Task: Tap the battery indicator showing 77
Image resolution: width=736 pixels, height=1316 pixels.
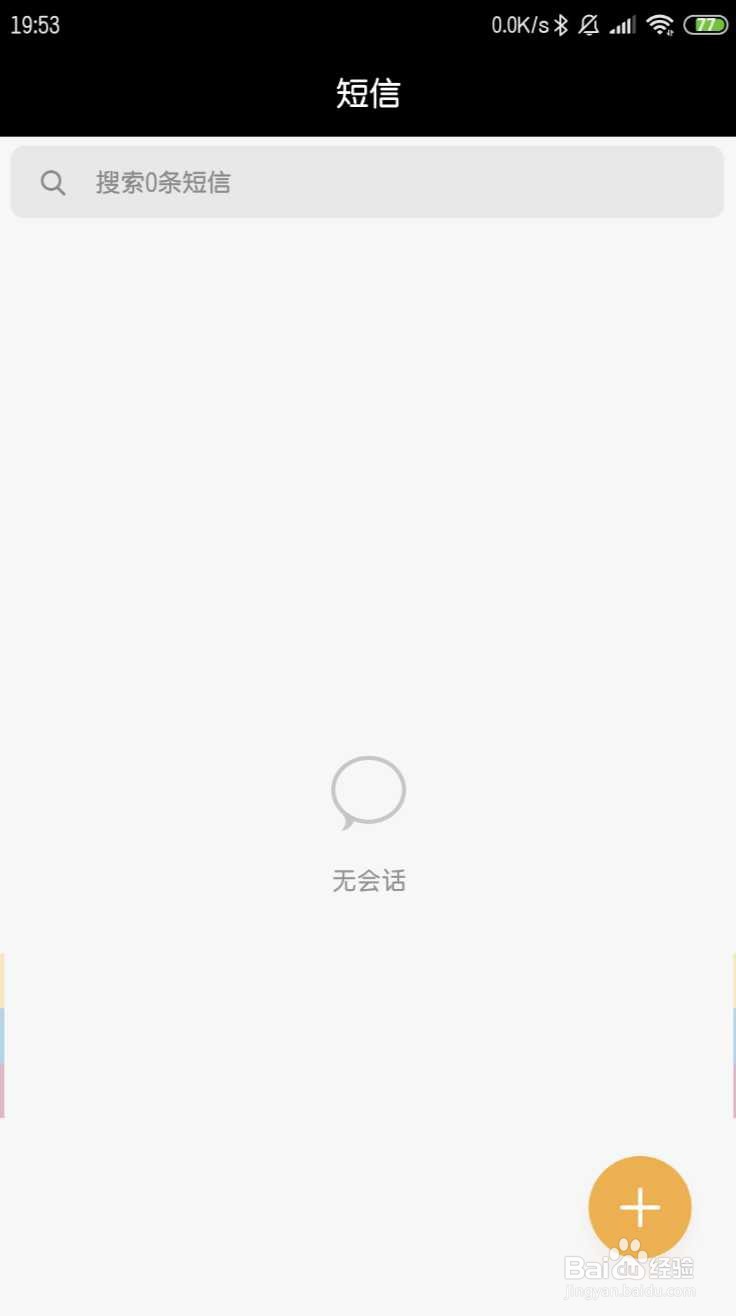Action: click(706, 24)
